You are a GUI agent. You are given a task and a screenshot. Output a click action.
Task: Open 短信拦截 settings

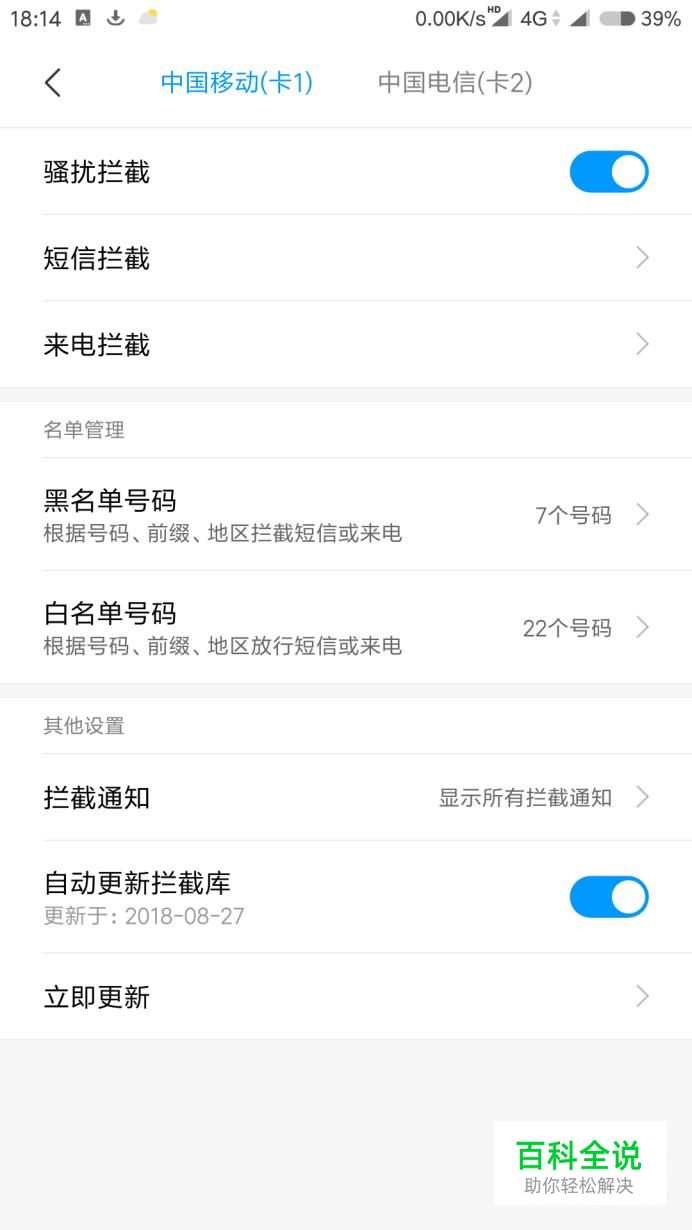(346, 258)
